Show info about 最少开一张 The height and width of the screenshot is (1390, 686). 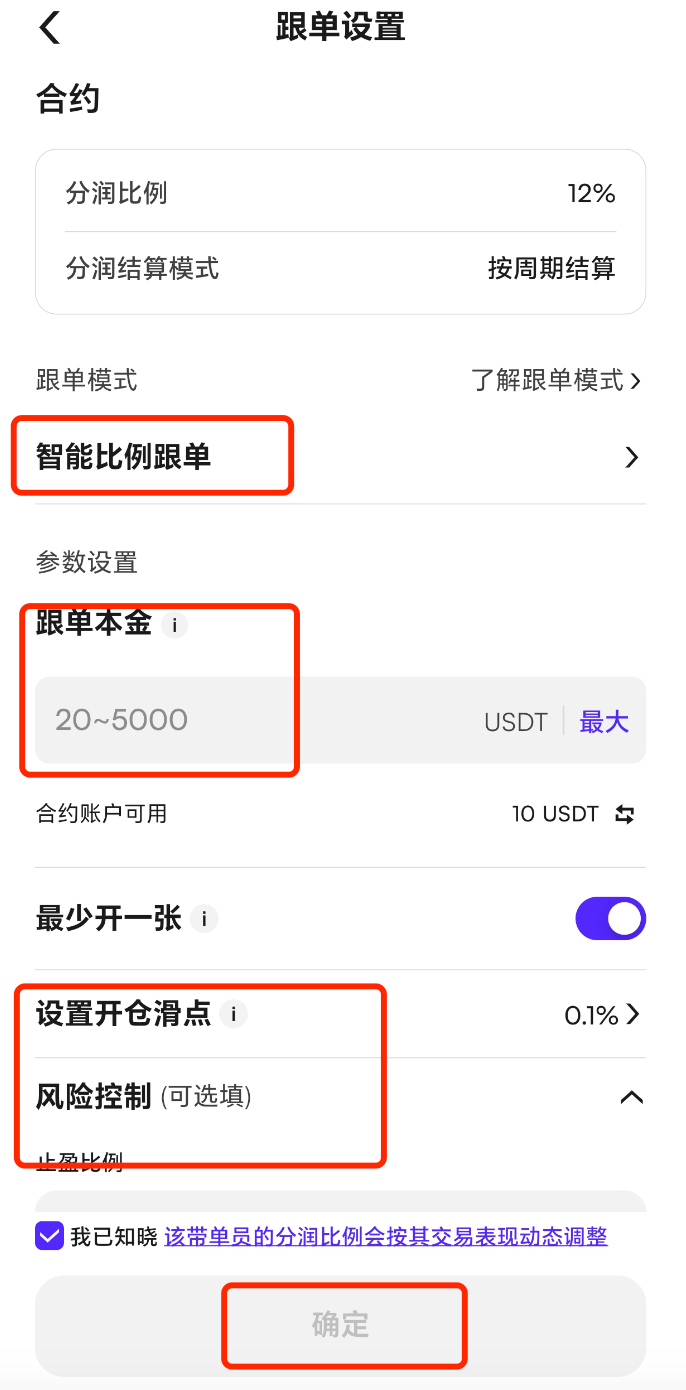pos(204,918)
